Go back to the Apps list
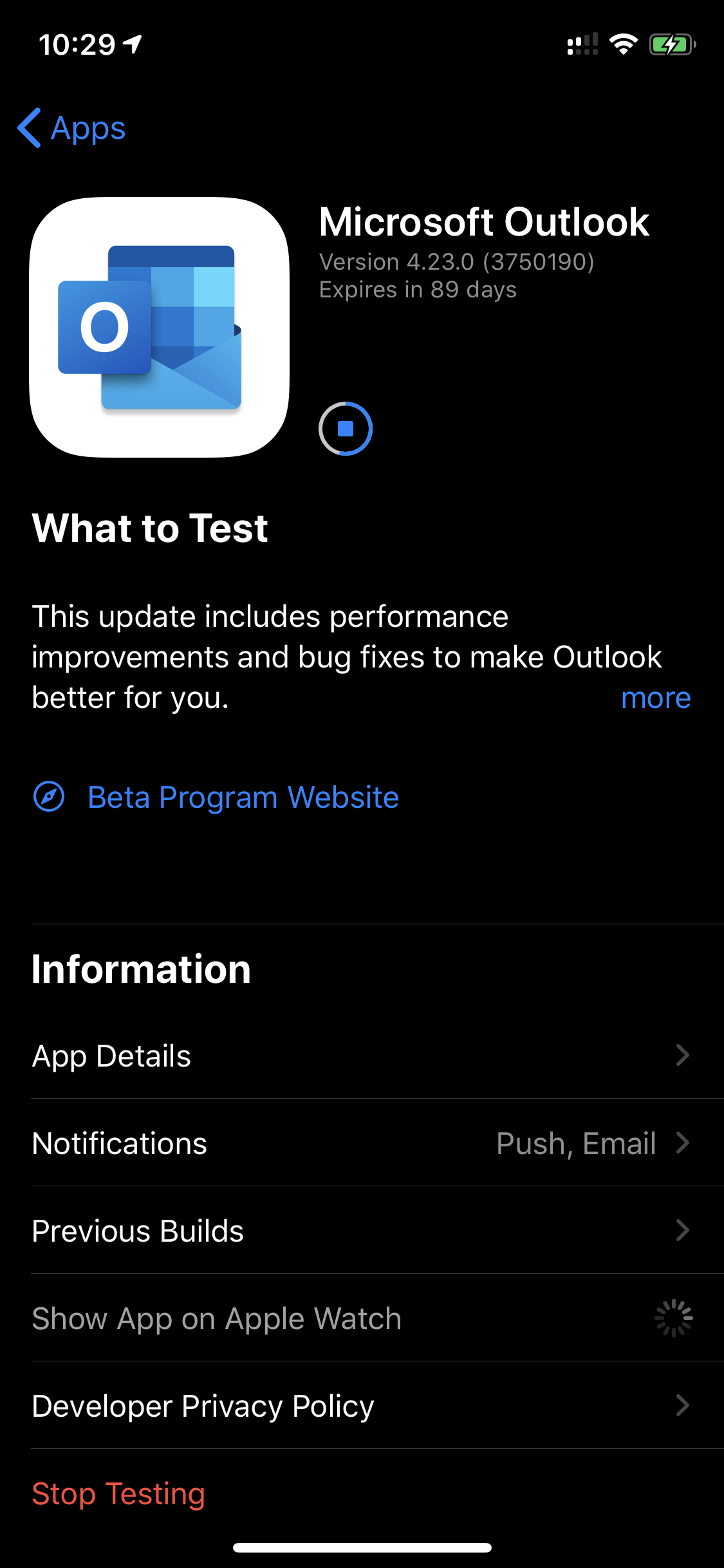 click(72, 128)
